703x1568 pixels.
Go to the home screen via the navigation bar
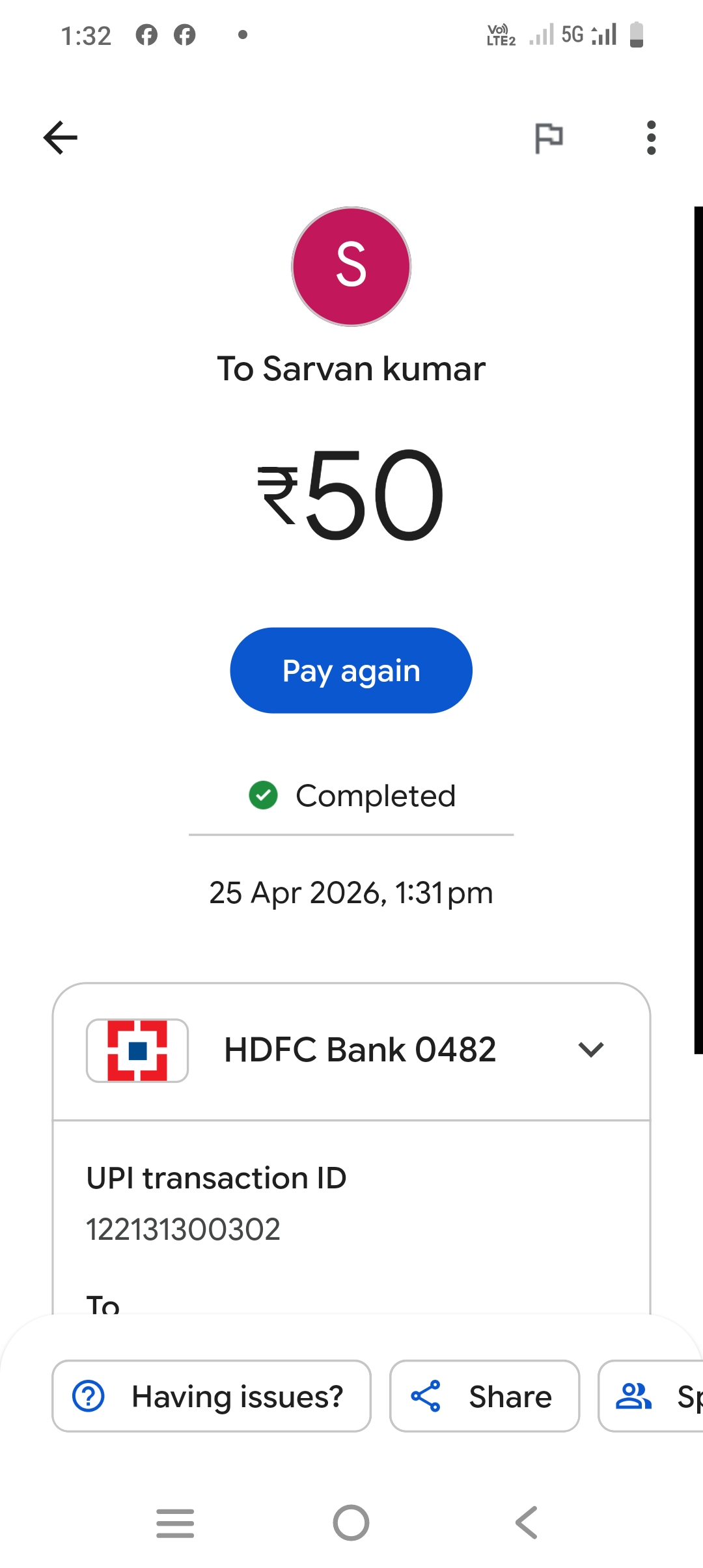click(351, 1523)
